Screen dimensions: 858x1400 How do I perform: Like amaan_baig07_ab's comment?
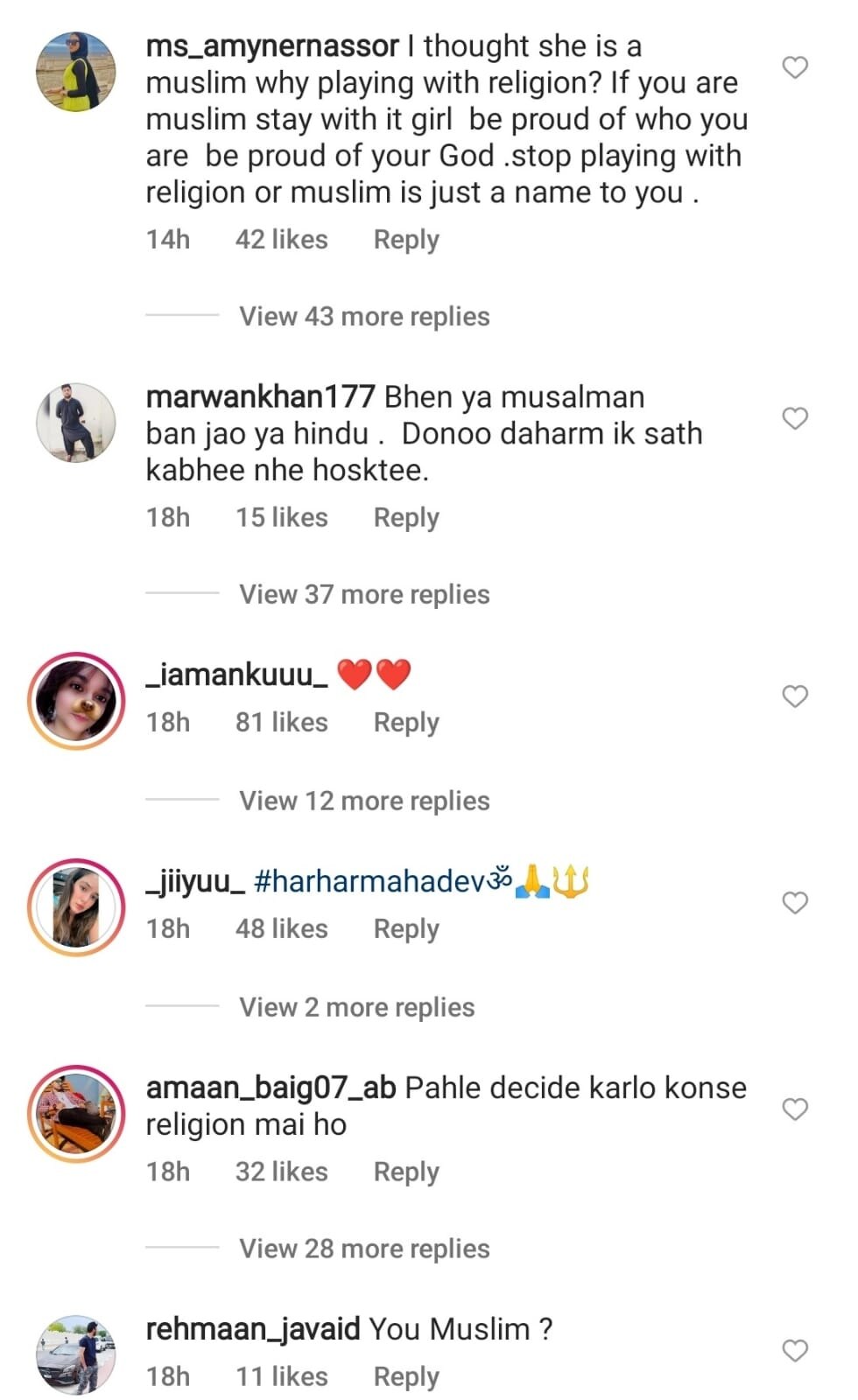794,1109
